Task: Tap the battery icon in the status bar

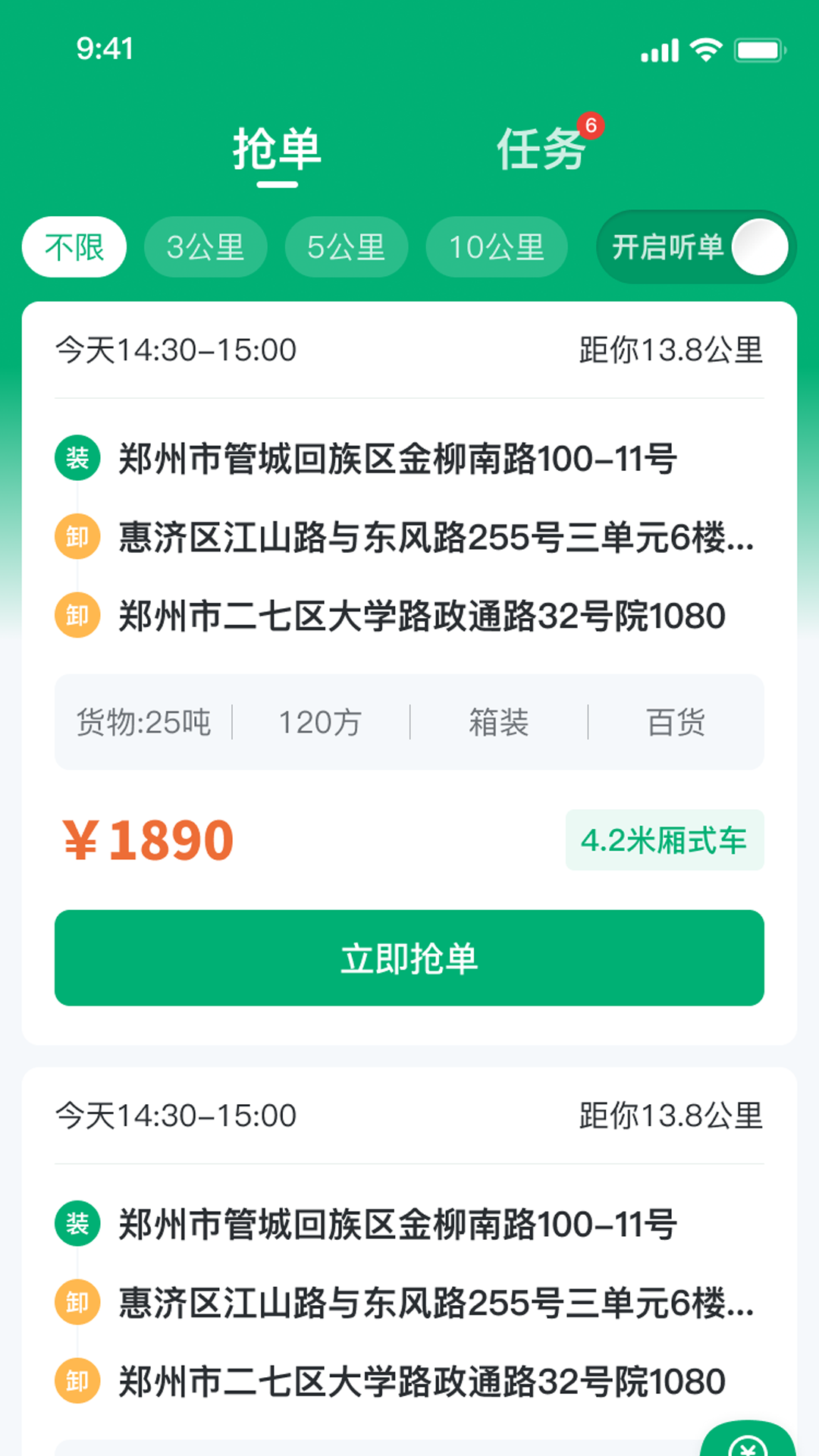Action: (757, 48)
